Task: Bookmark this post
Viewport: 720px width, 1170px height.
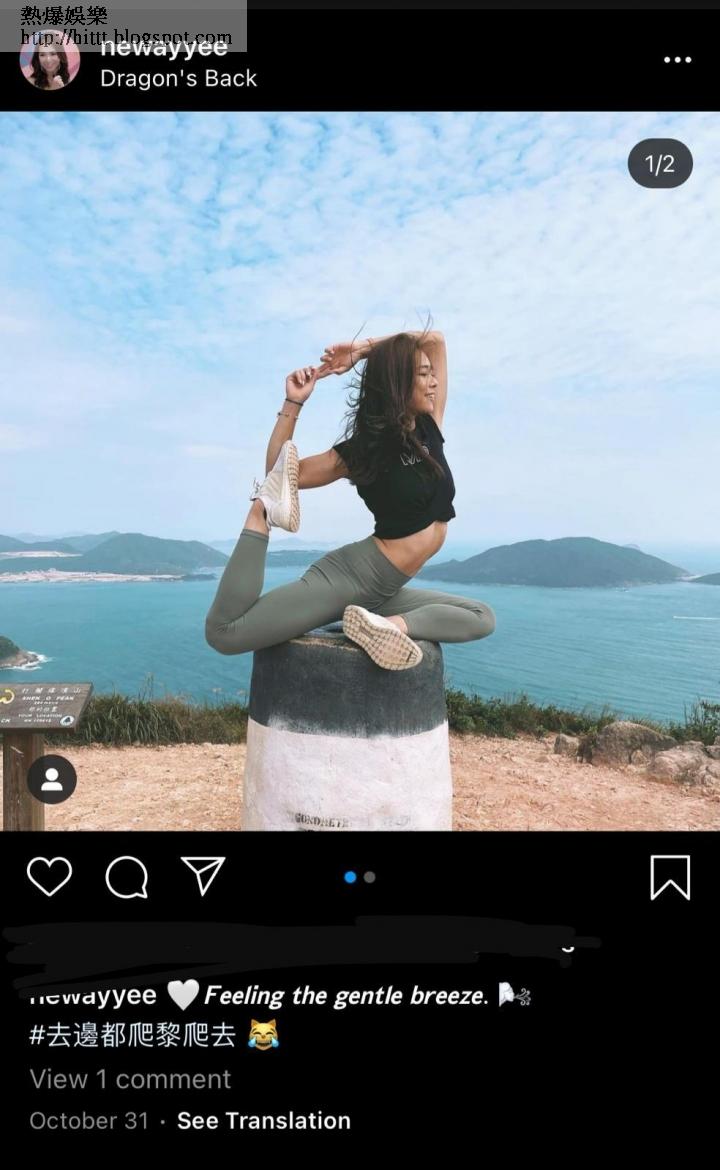Action: [x=669, y=877]
